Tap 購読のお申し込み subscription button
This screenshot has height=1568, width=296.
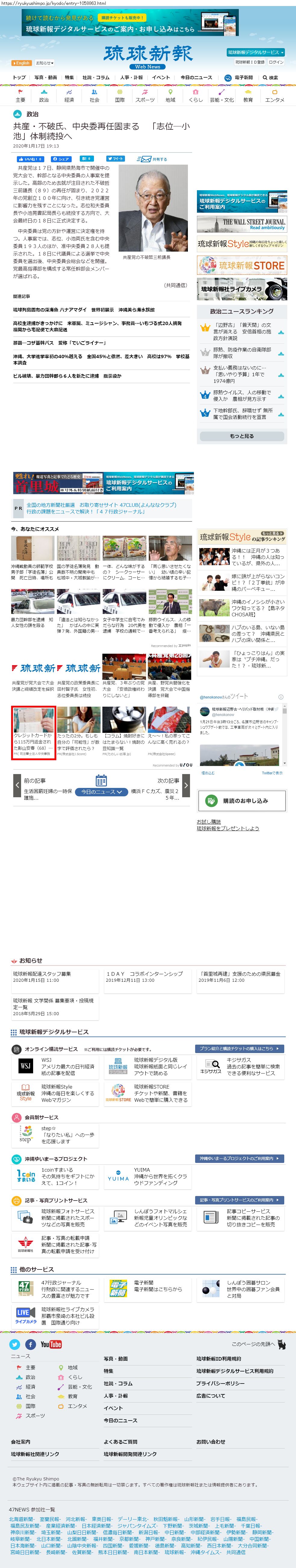[242, 801]
